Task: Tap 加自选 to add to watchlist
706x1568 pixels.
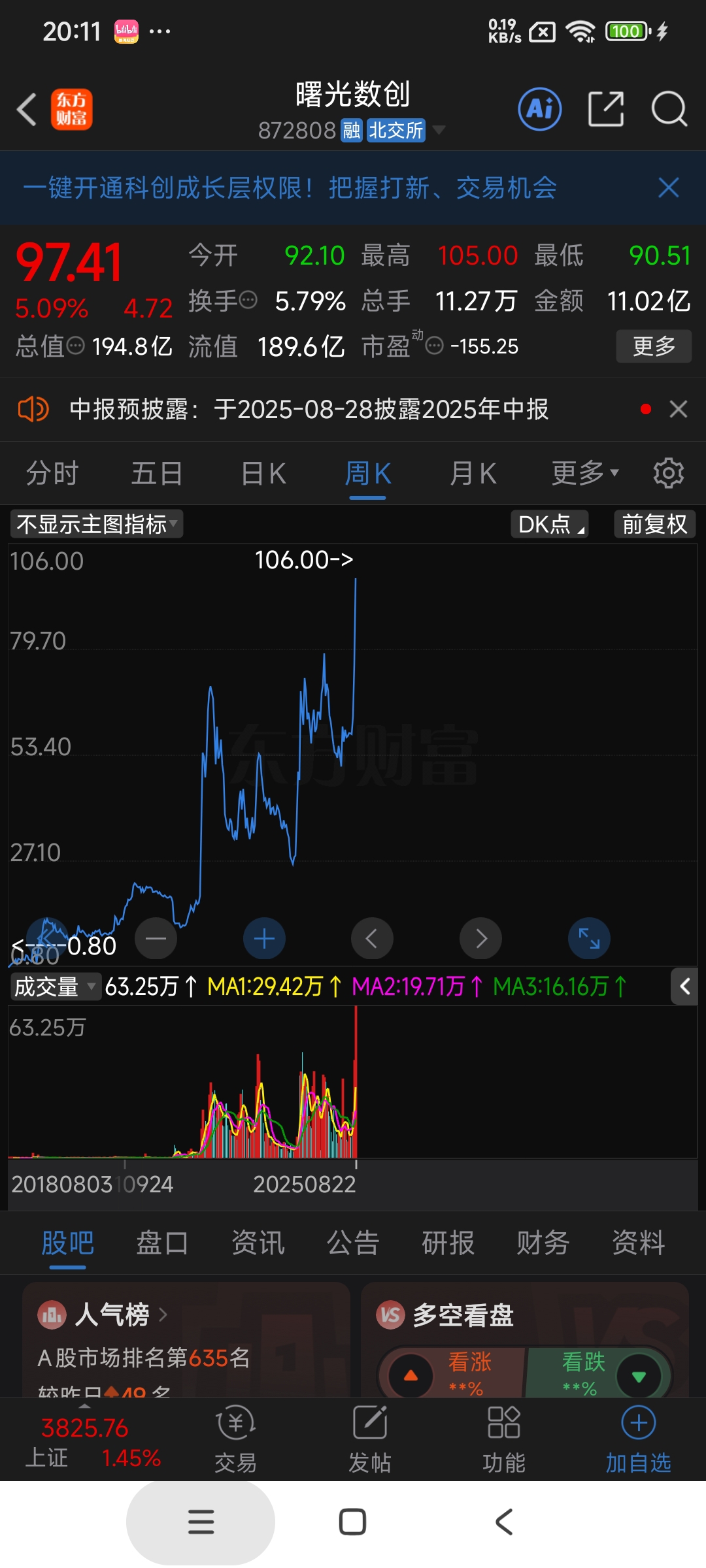Action: coord(639,1441)
